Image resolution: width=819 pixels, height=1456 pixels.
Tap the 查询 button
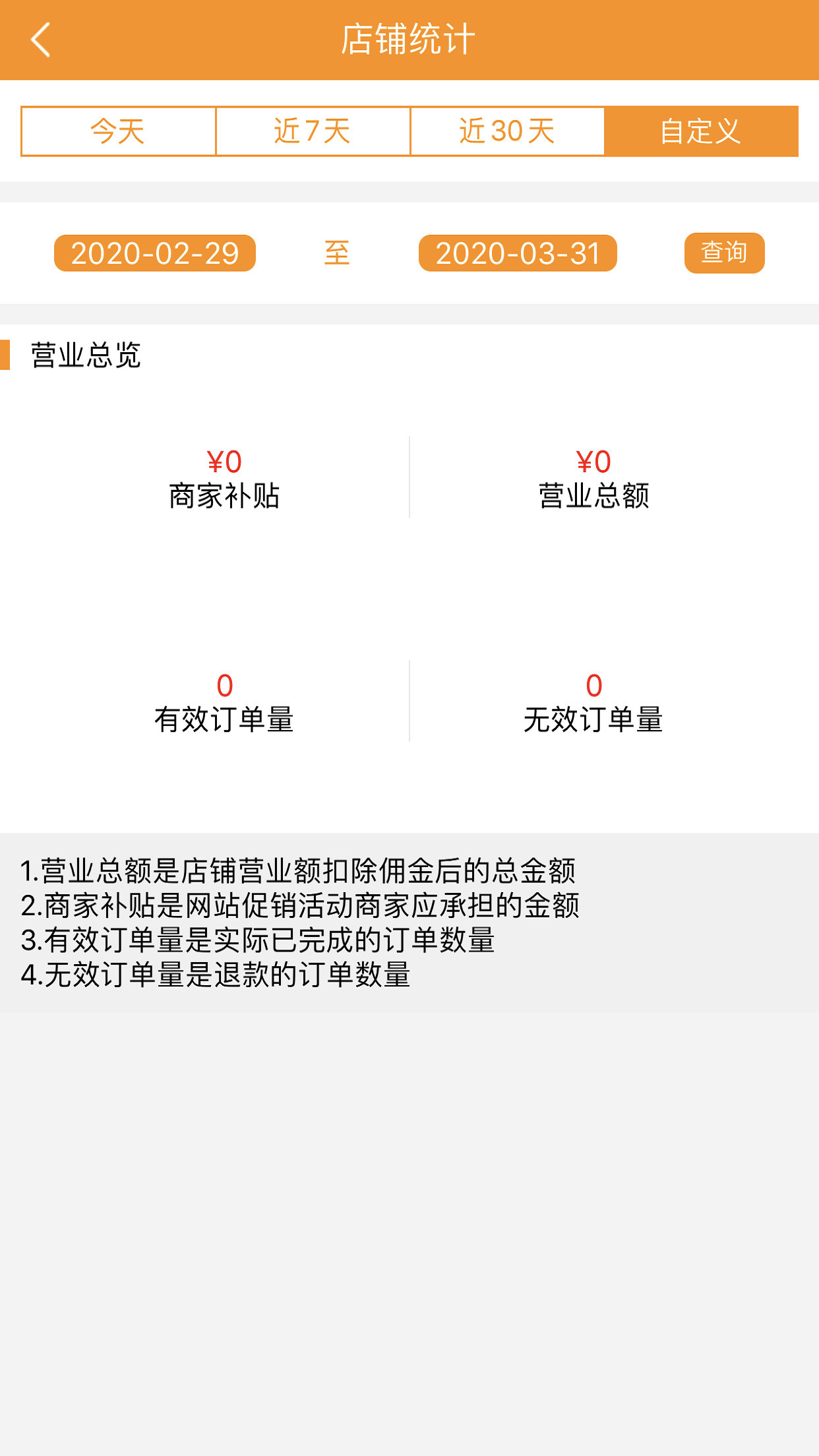[724, 253]
